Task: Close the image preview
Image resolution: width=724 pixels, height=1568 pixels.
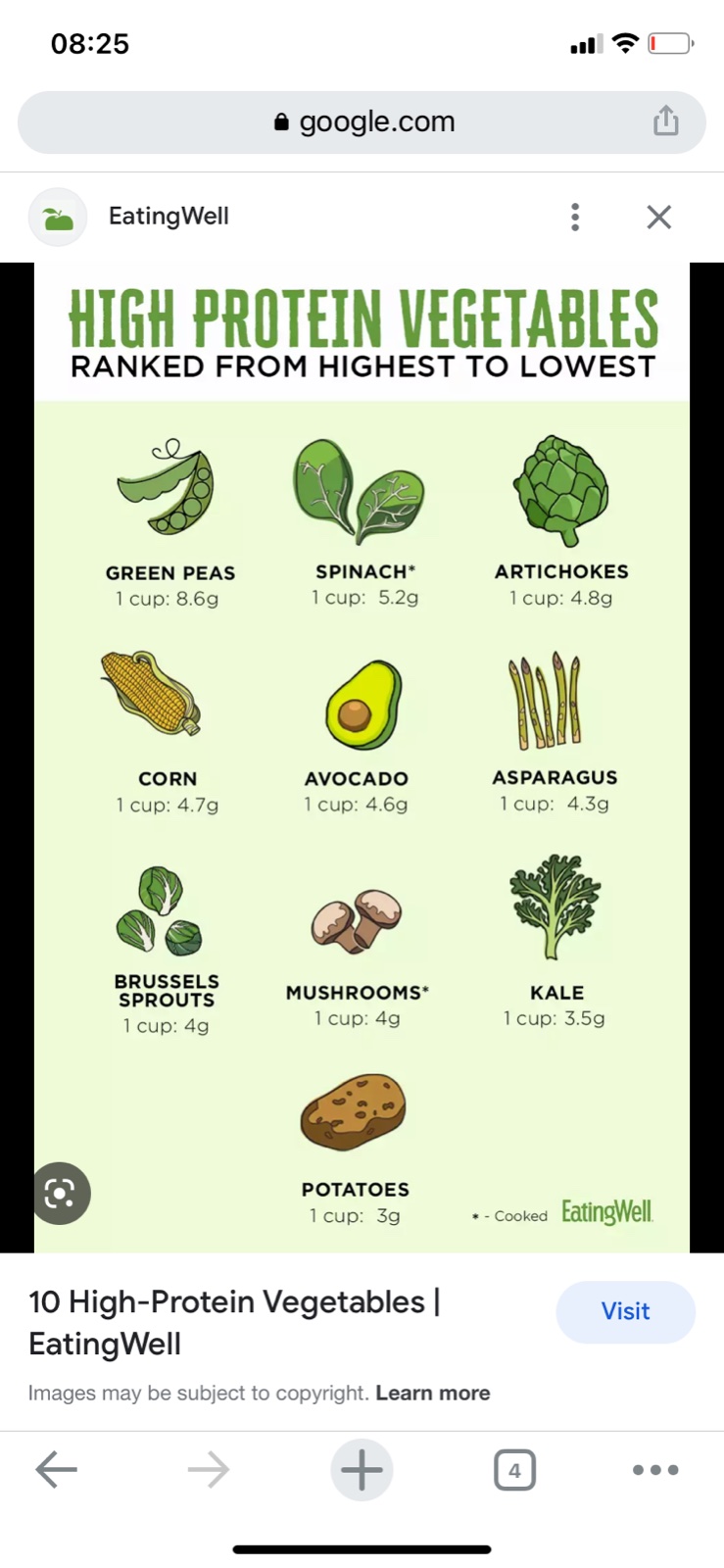Action: point(659,217)
